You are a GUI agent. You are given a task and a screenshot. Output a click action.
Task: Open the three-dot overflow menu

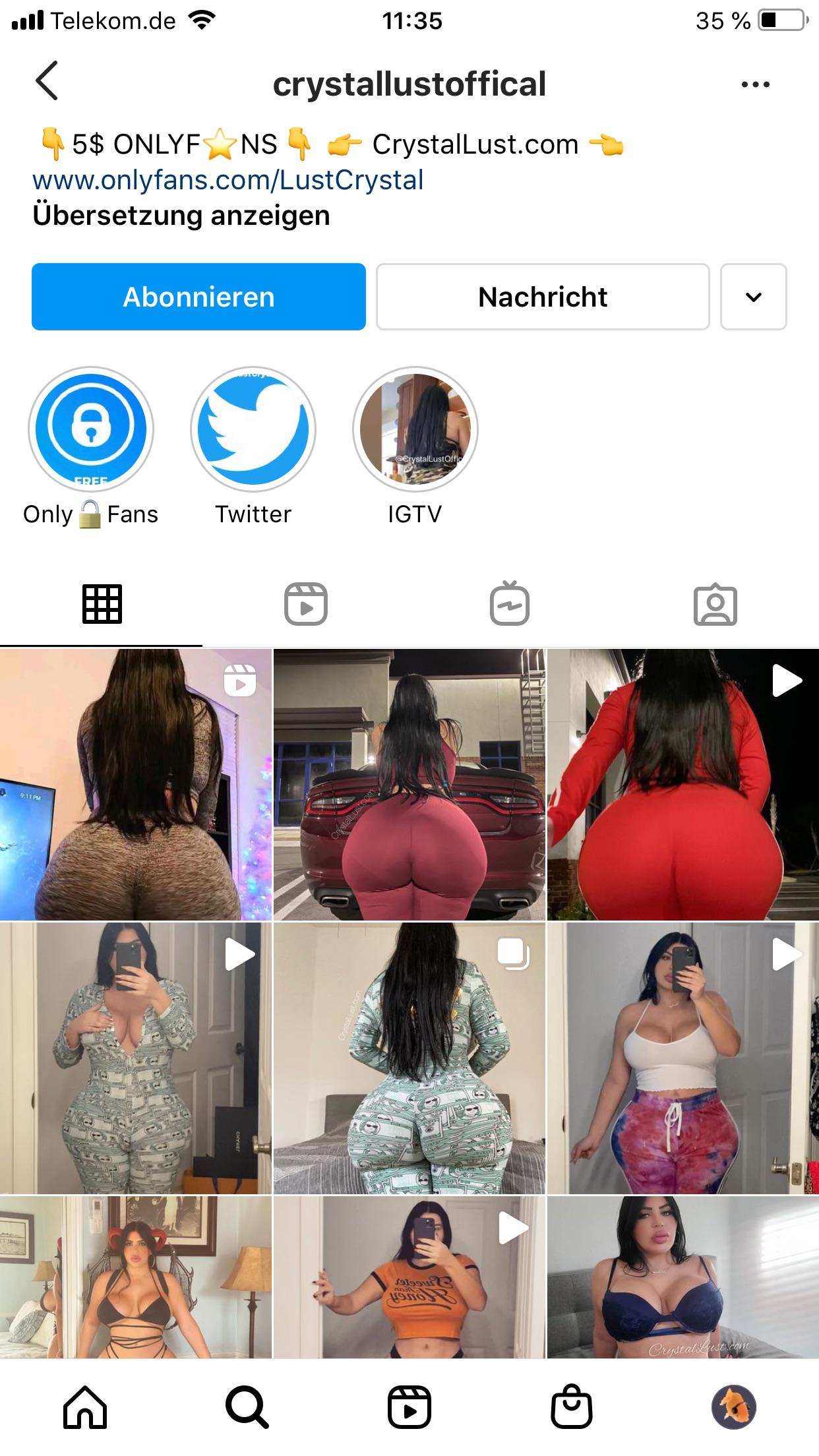(755, 84)
